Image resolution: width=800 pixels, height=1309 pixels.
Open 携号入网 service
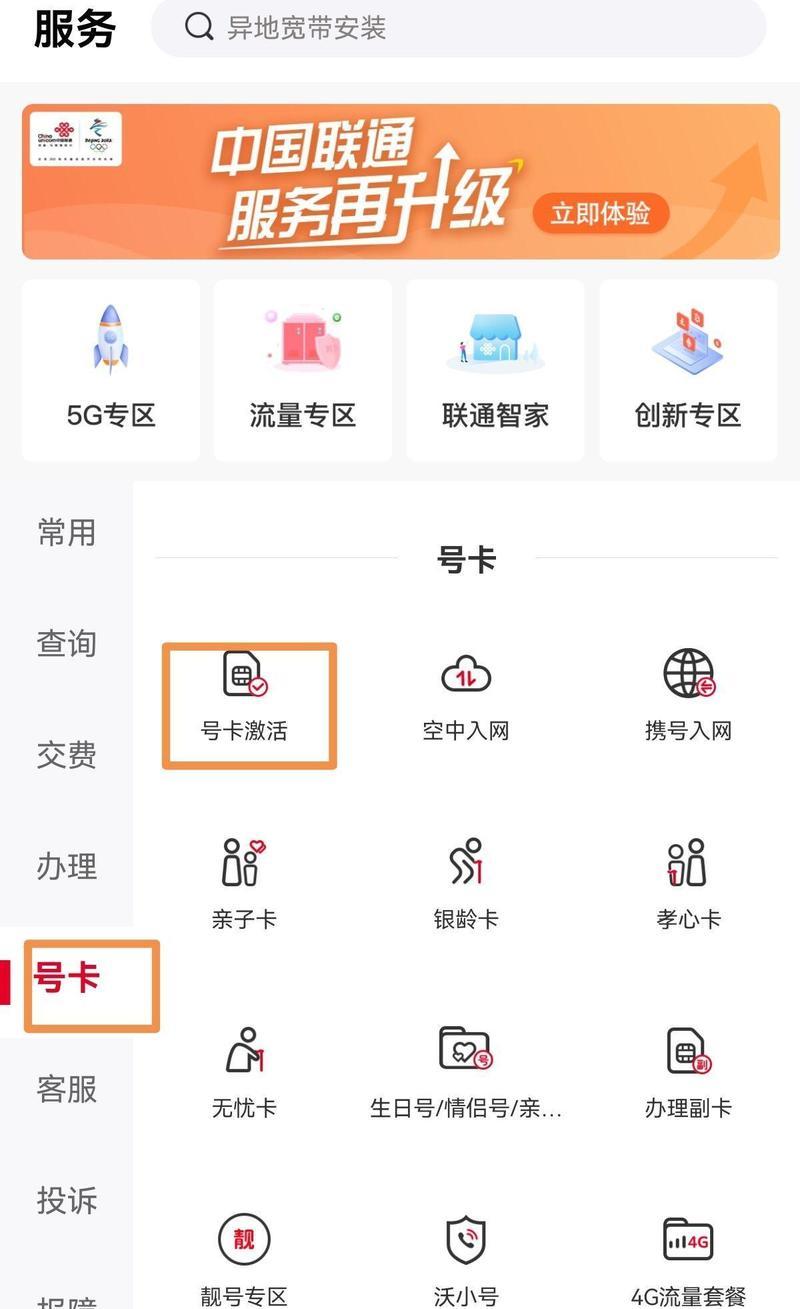coord(688,698)
